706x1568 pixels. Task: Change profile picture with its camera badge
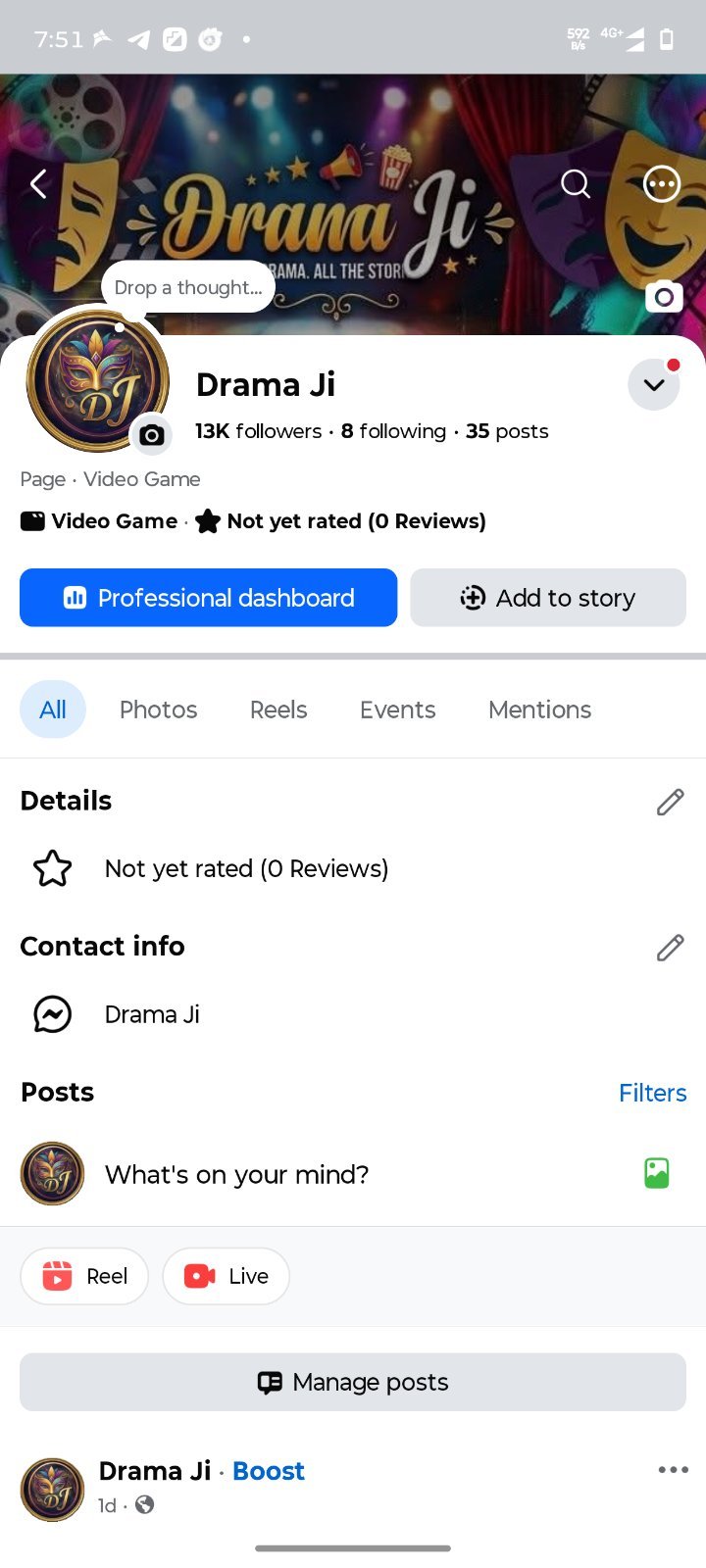pyautogui.click(x=152, y=435)
